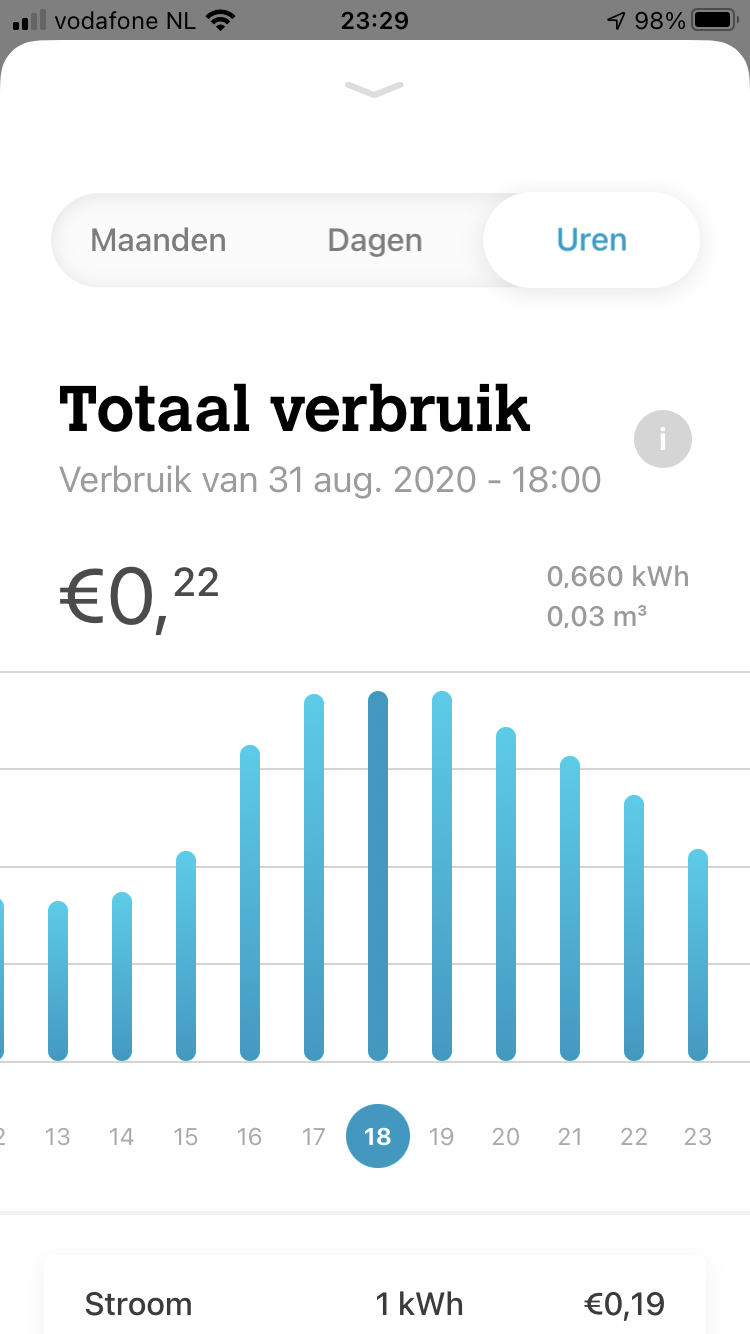Select hour 15 in the chart
The width and height of the screenshot is (750, 1334).
[186, 1136]
